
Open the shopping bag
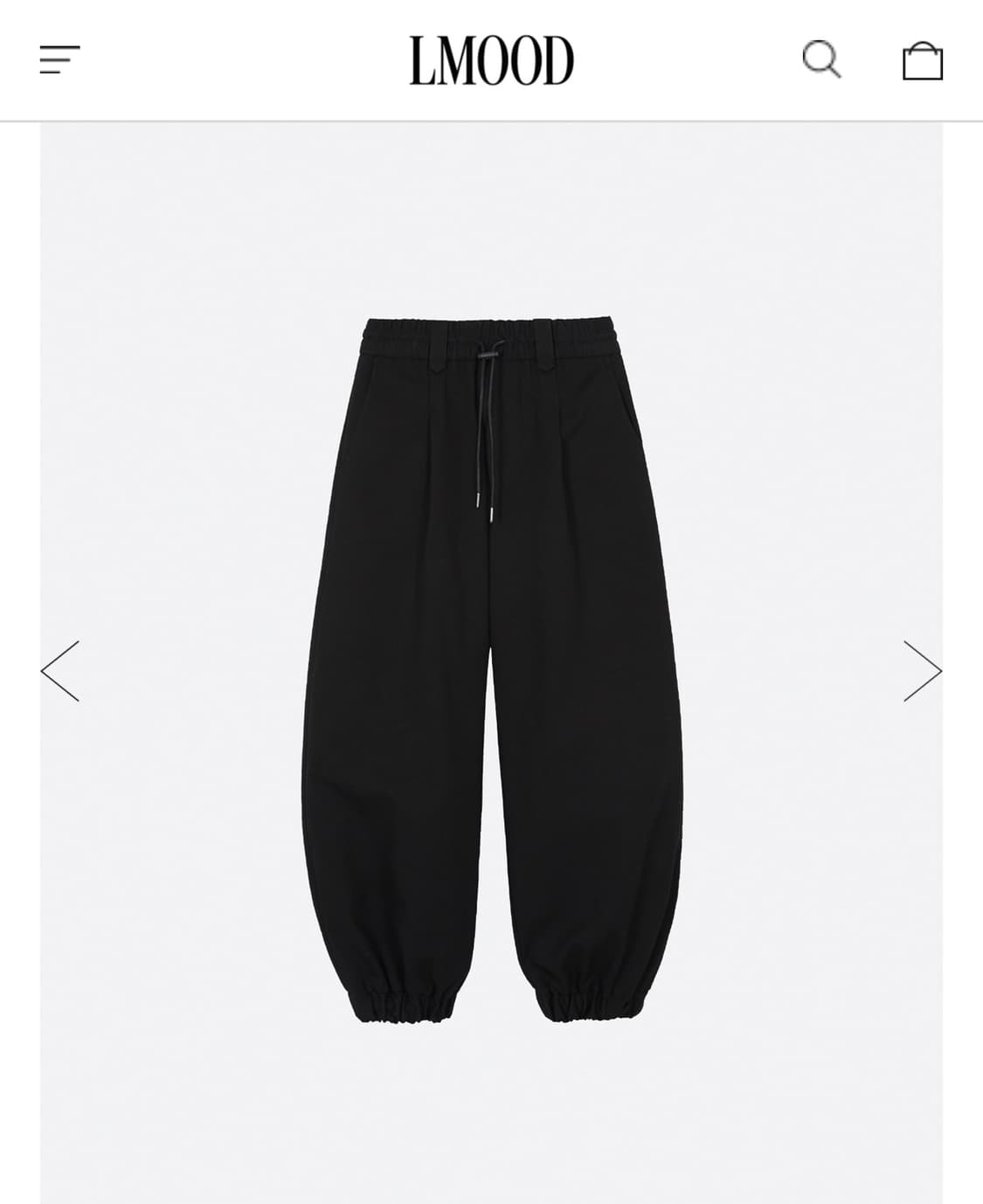[x=922, y=61]
